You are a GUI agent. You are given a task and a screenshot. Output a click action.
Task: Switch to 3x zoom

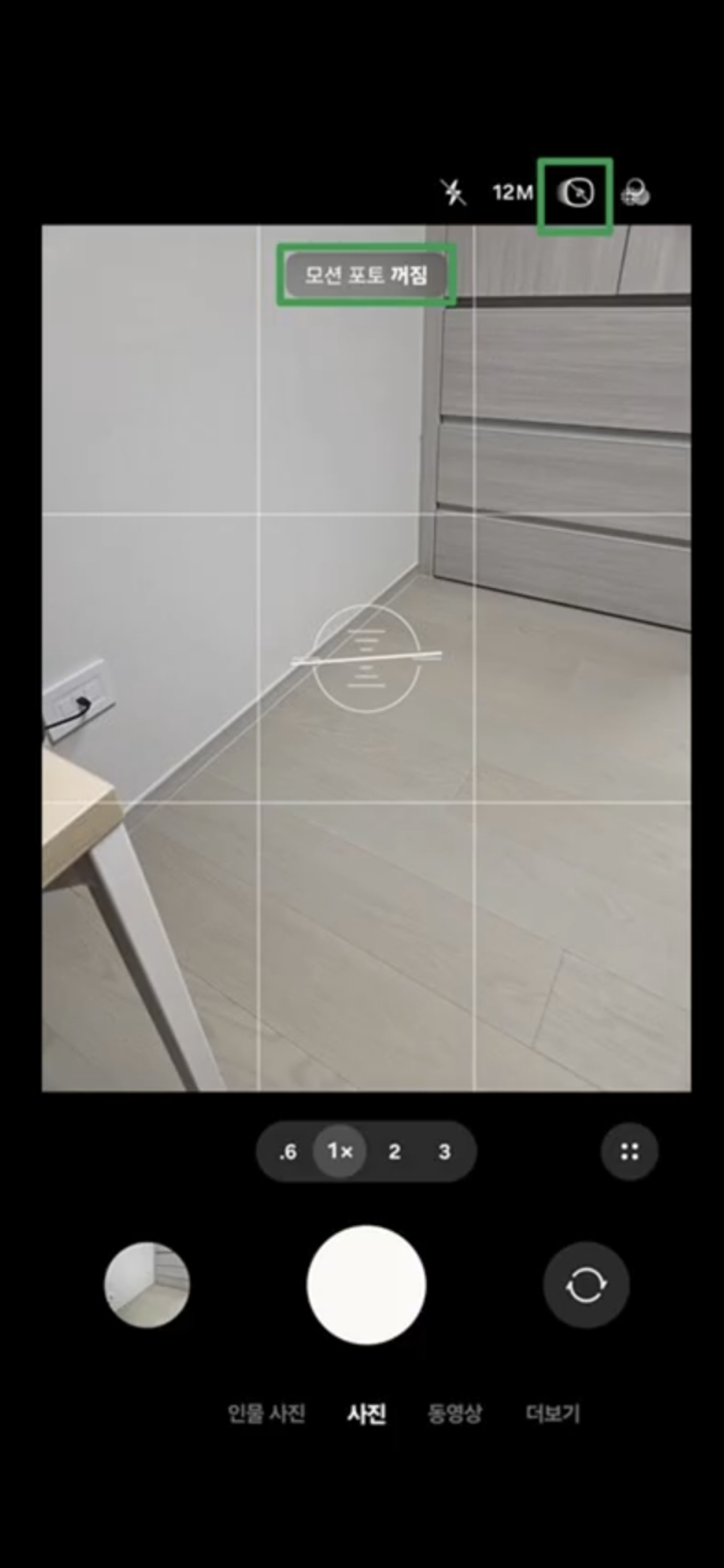pos(444,1152)
